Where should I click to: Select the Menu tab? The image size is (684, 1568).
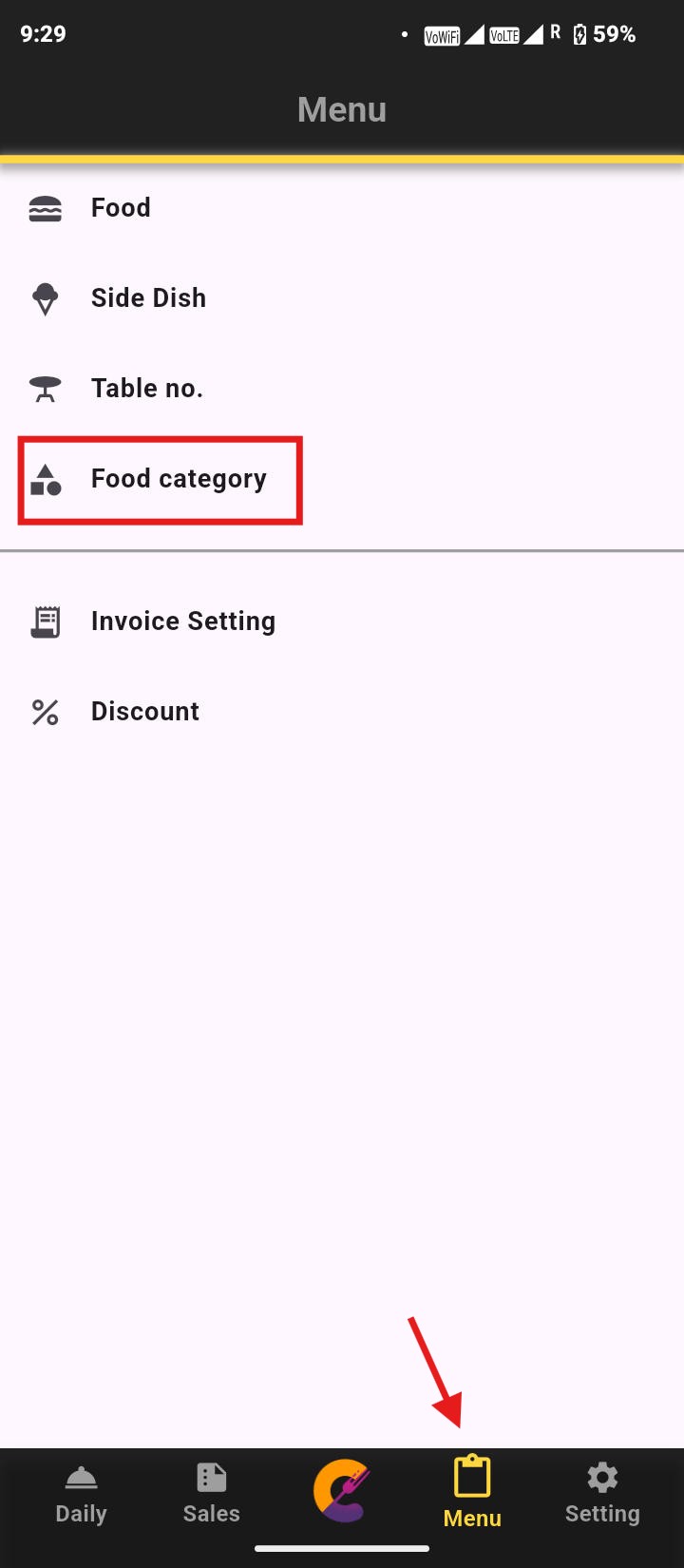[472, 1494]
